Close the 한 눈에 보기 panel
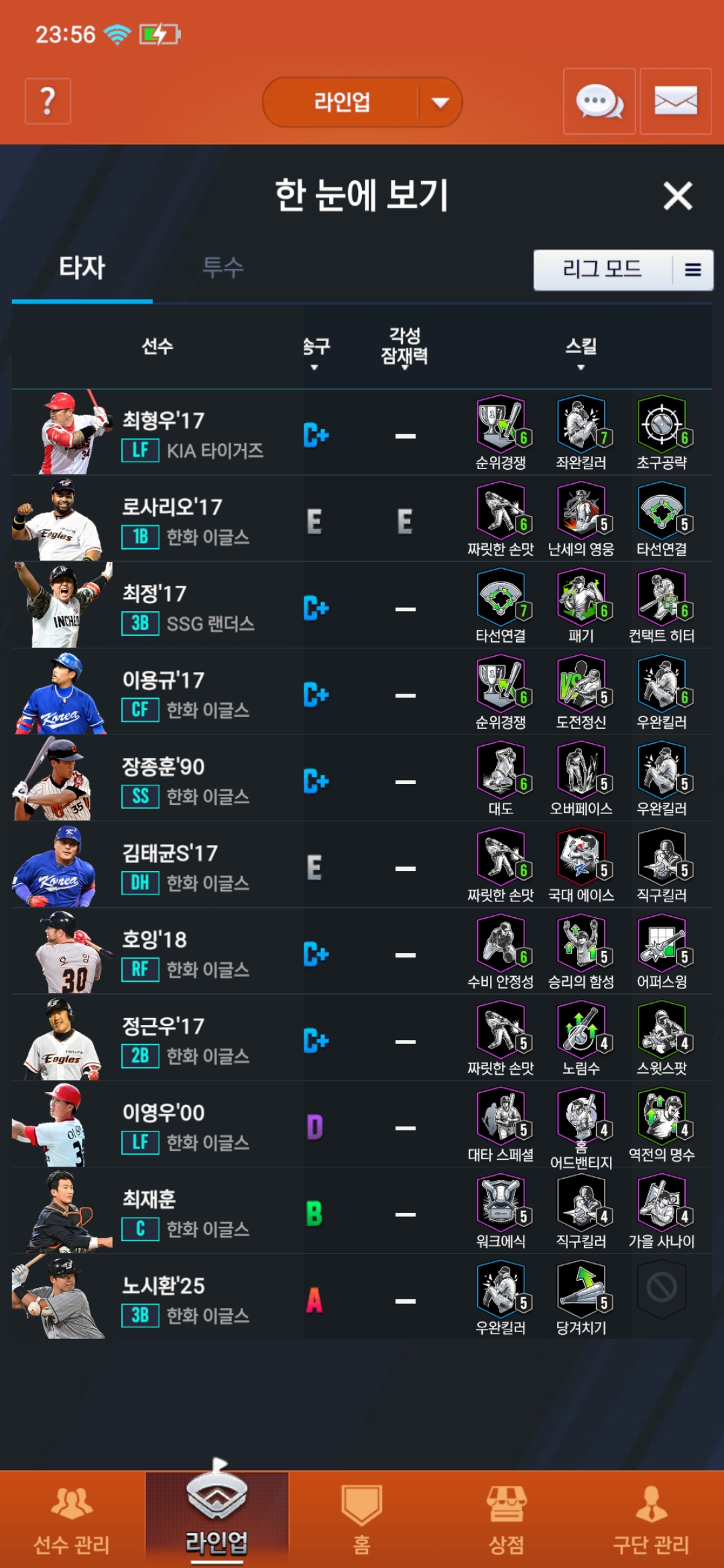This screenshot has width=724, height=1568. pyautogui.click(x=678, y=196)
